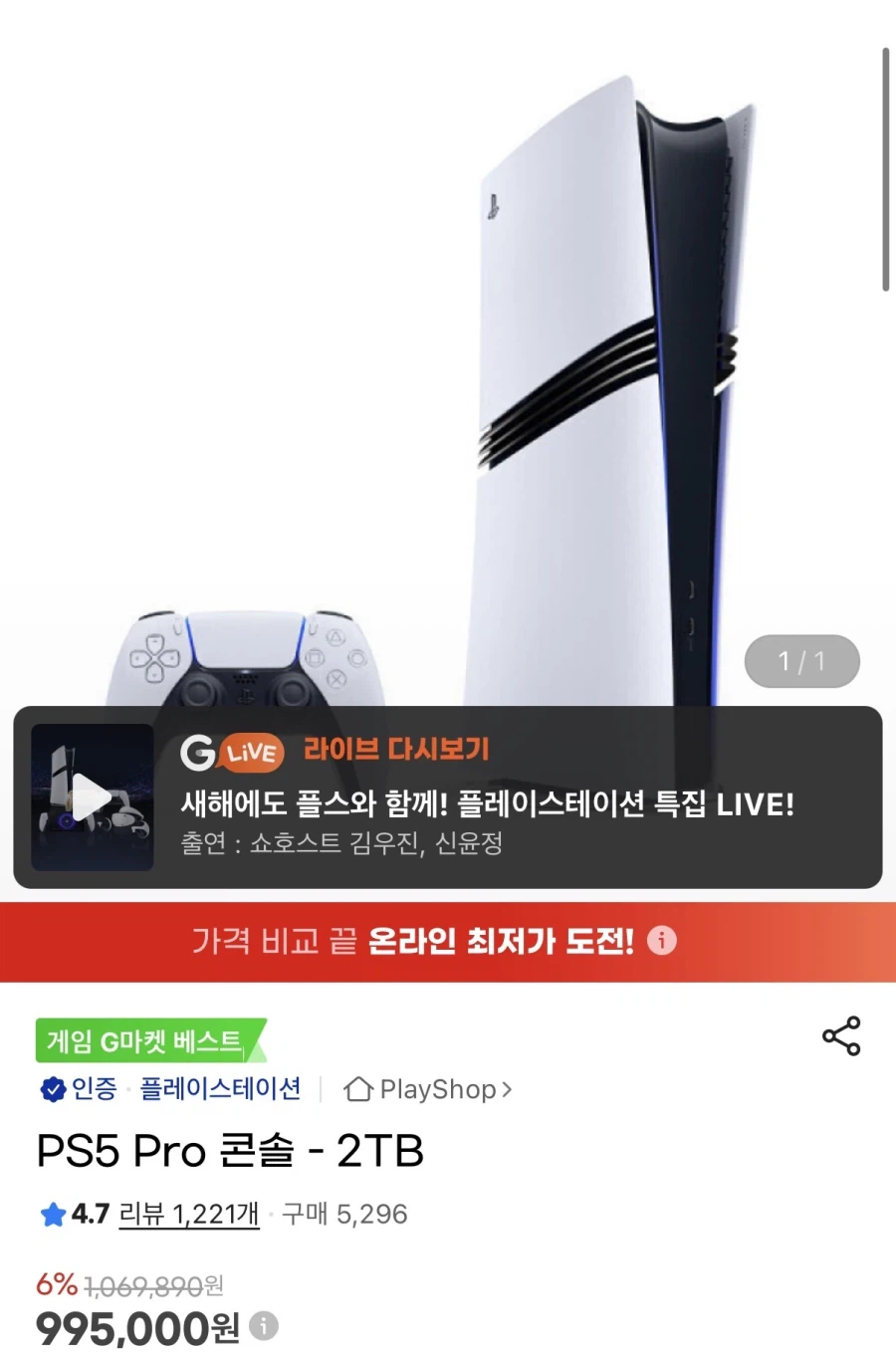
Task: Tap the info icon beside 온라인 최저가 도전
Action: point(661,941)
